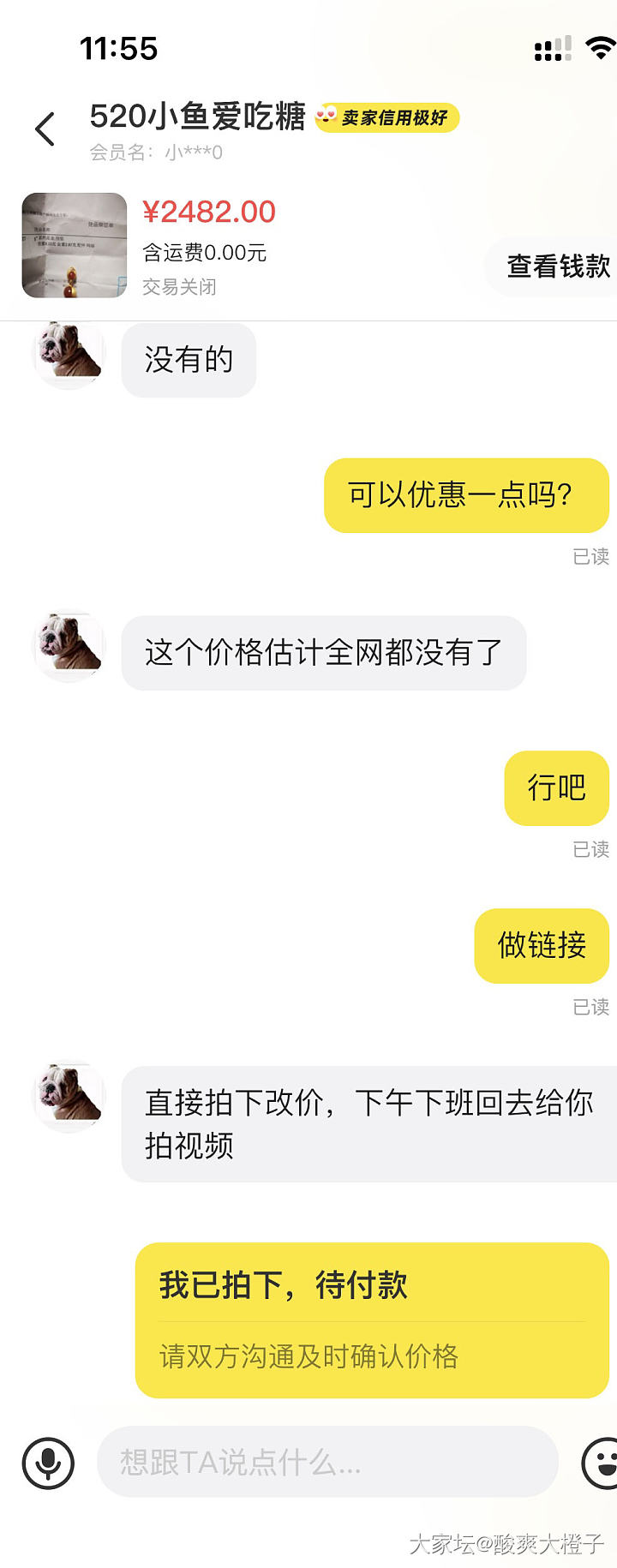Open seller avatar beside 没有的 message
The height and width of the screenshot is (1568, 617).
[69, 353]
